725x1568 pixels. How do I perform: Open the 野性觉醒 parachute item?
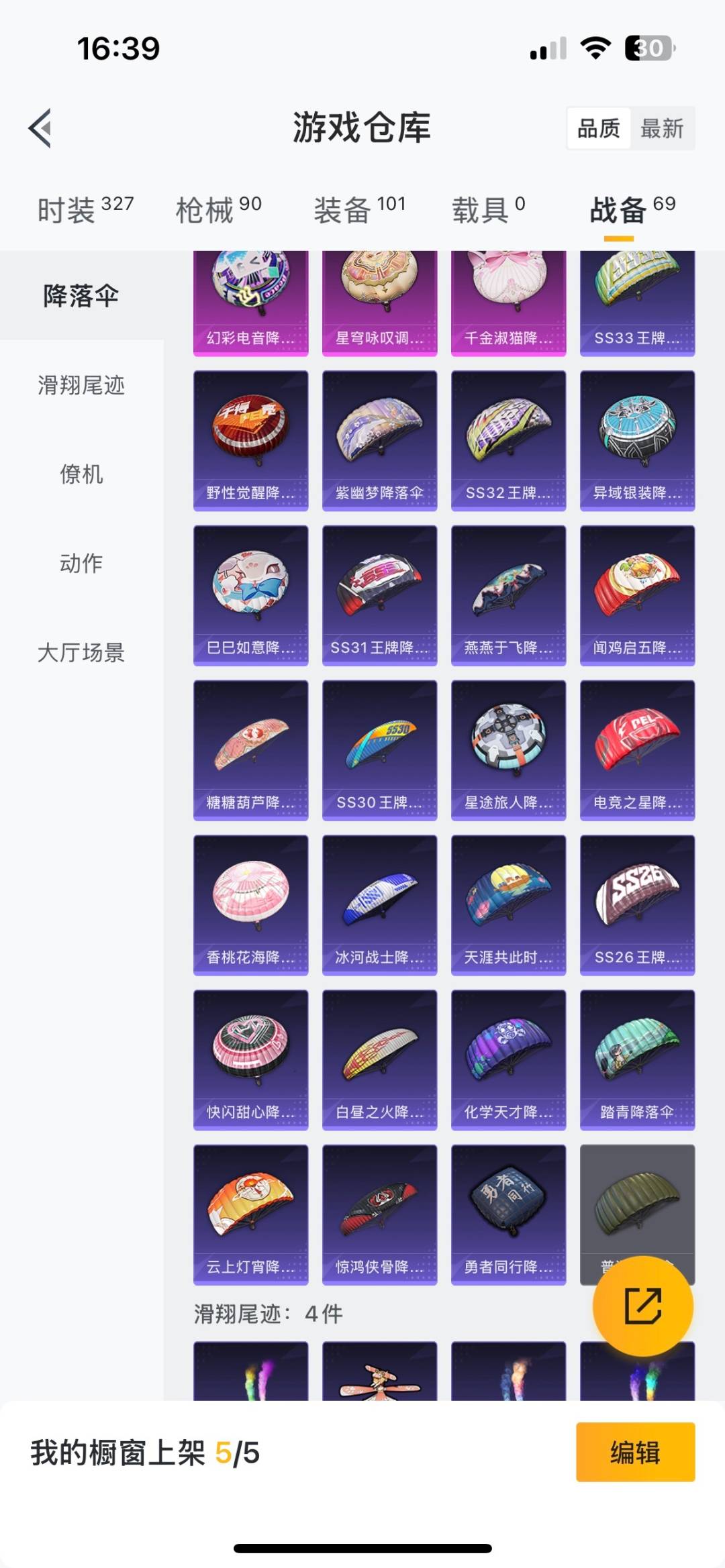pos(250,441)
